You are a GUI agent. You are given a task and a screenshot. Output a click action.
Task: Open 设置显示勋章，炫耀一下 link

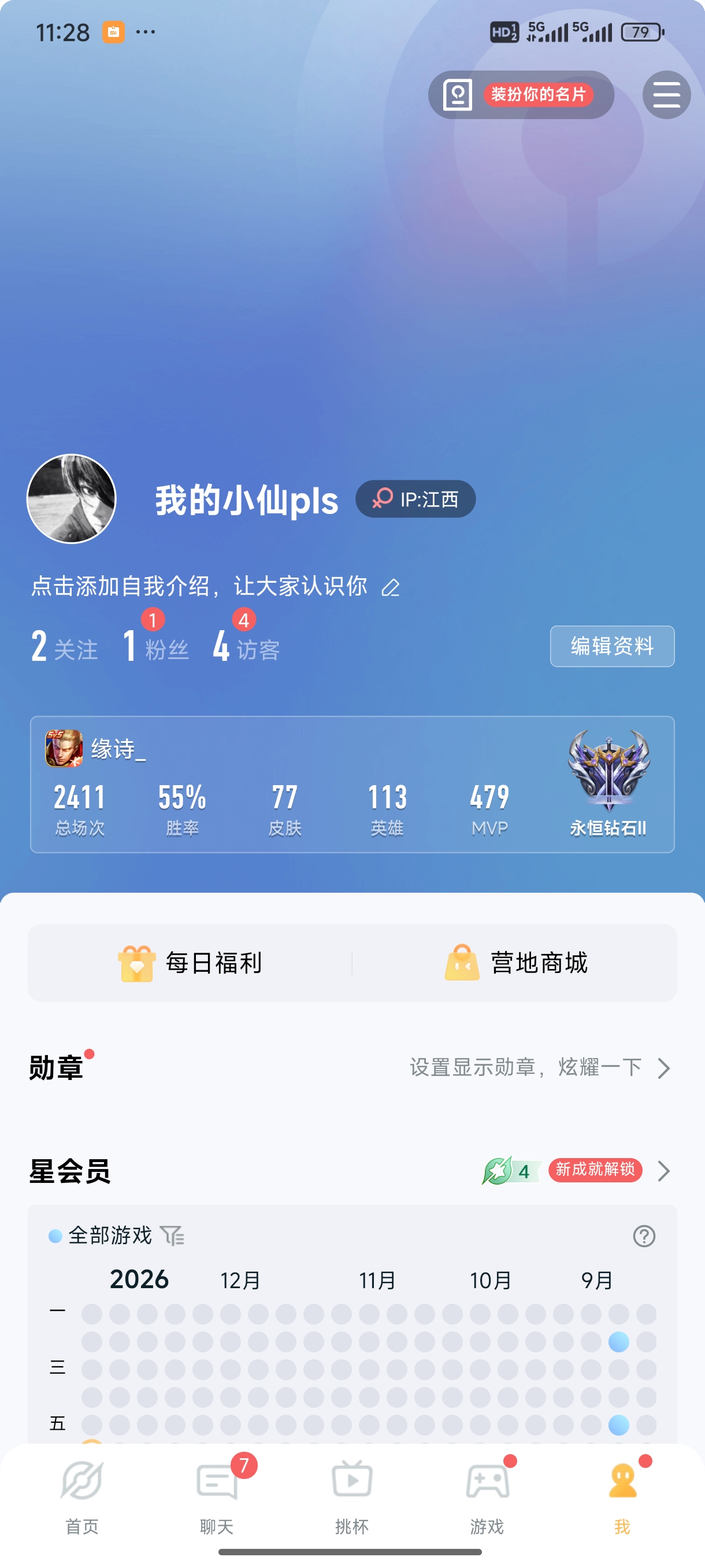coord(525,1068)
